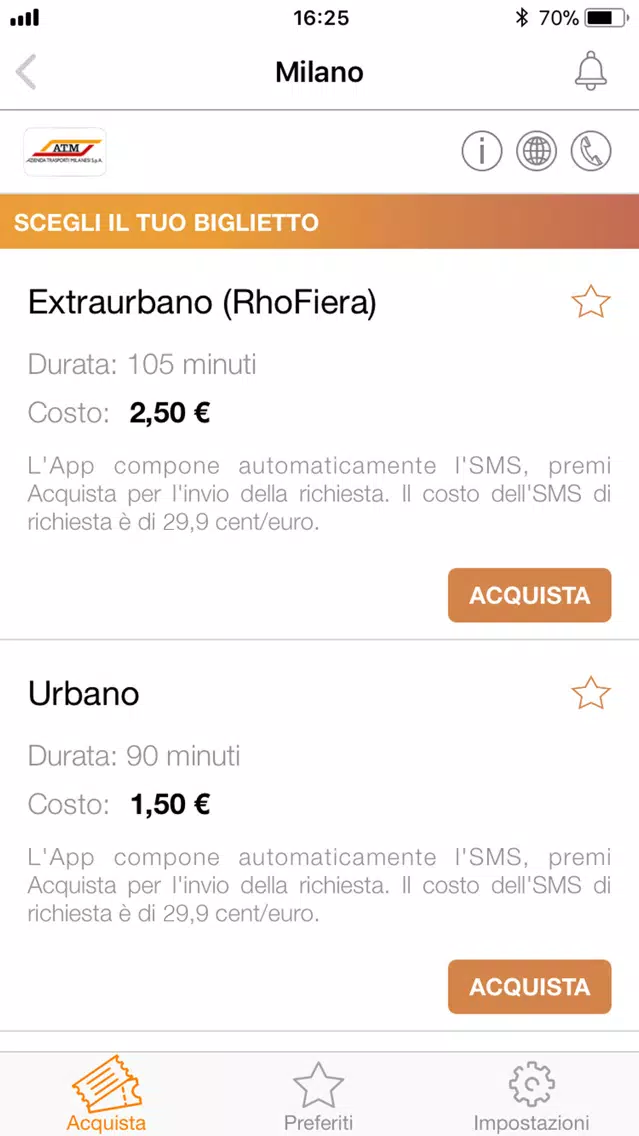The width and height of the screenshot is (639, 1136).
Task: Favorite the Extraurbano (RhoFiera) ticket
Action: click(591, 302)
